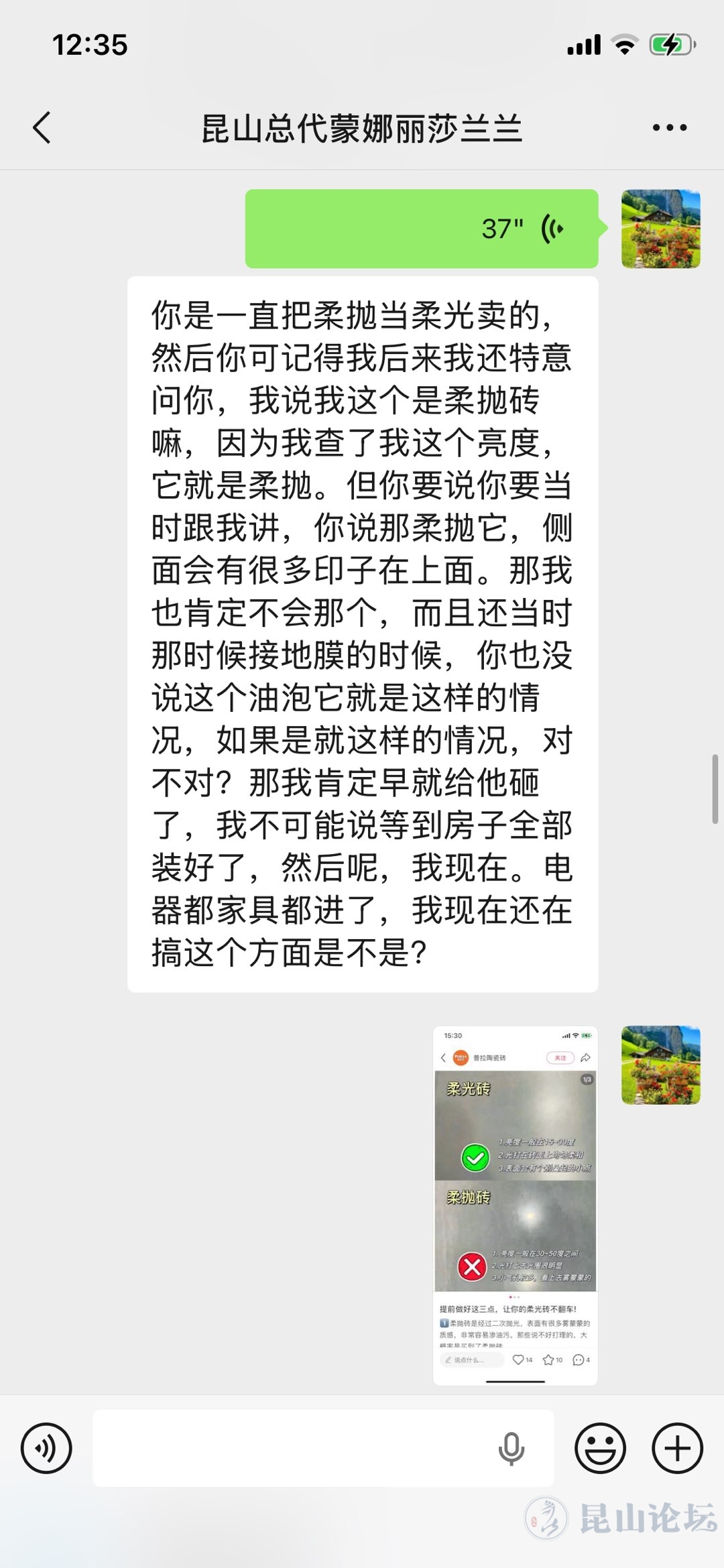Image resolution: width=724 pixels, height=1568 pixels.
Task: Open the shared screenshot image
Action: (515, 1205)
